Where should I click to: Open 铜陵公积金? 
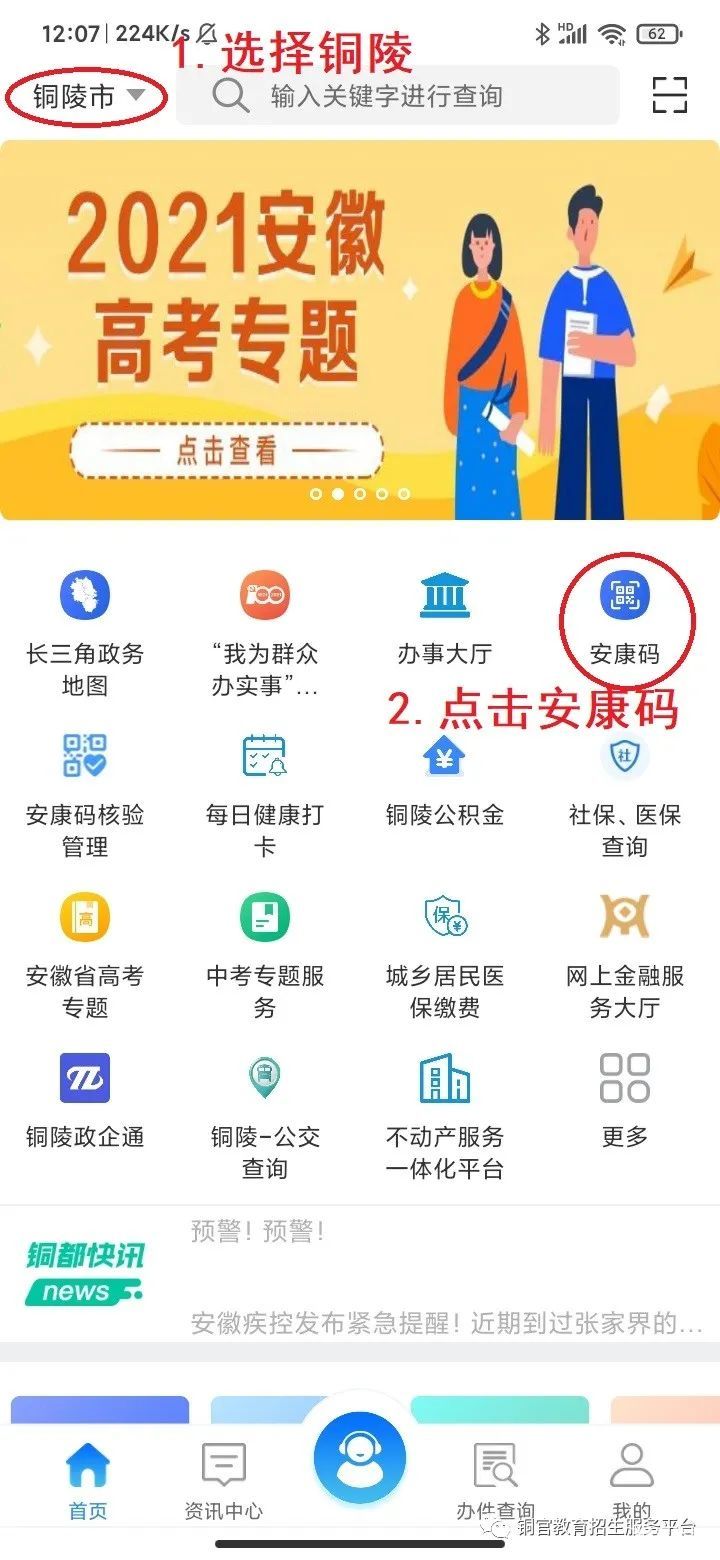(x=445, y=780)
